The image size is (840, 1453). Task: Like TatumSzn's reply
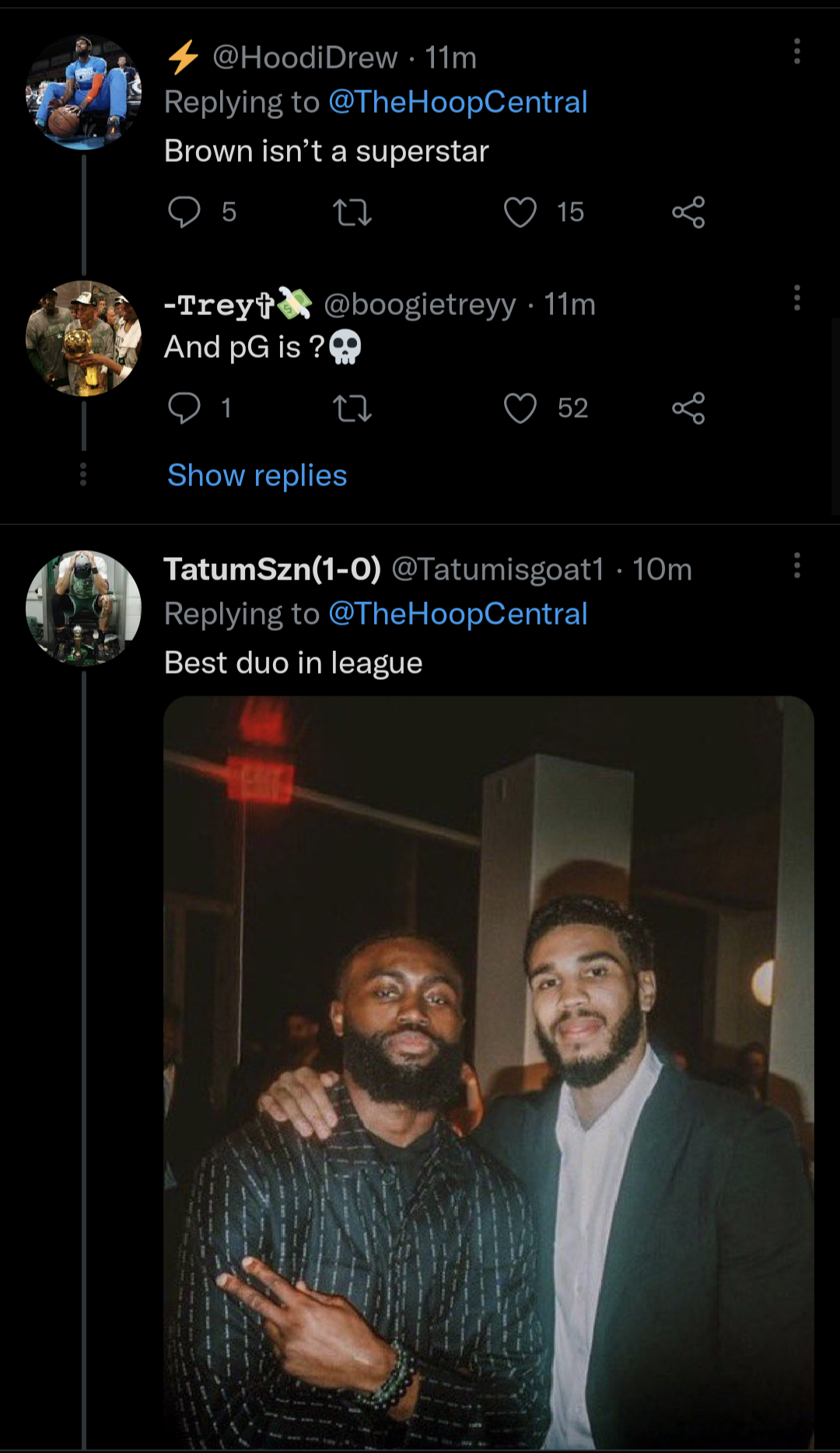[x=520, y=1447]
